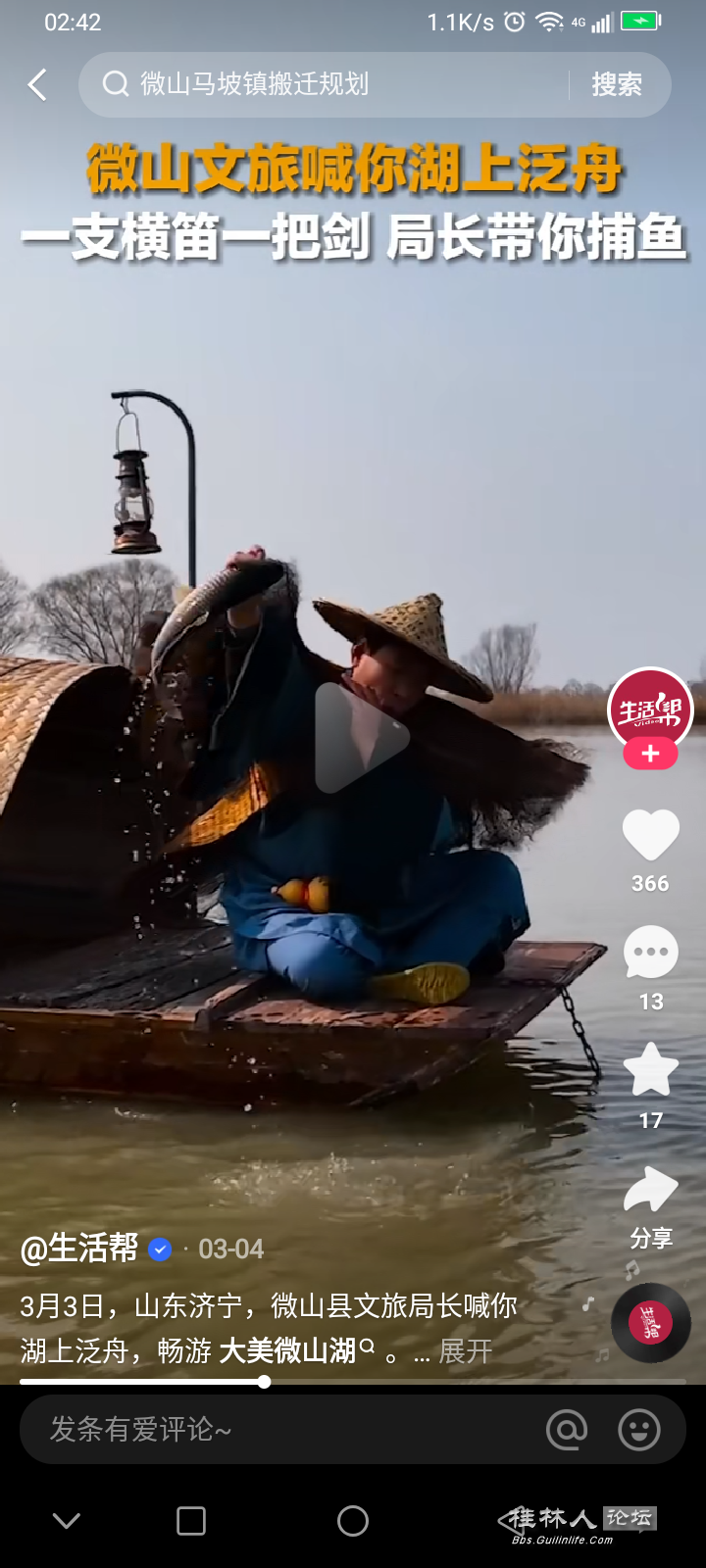
Task: Go back using the top-left arrow
Action: [x=37, y=85]
